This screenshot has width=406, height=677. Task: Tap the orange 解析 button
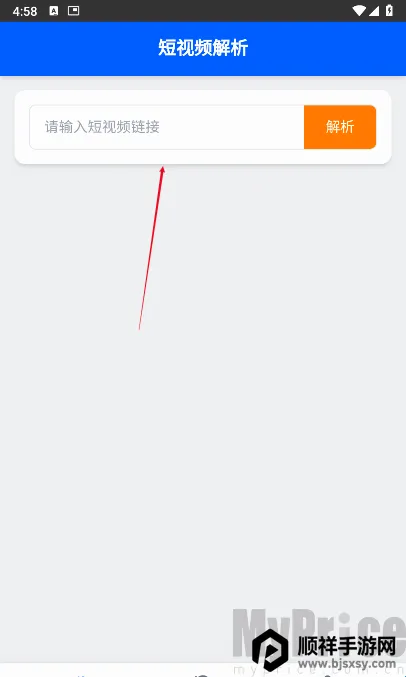click(x=340, y=127)
